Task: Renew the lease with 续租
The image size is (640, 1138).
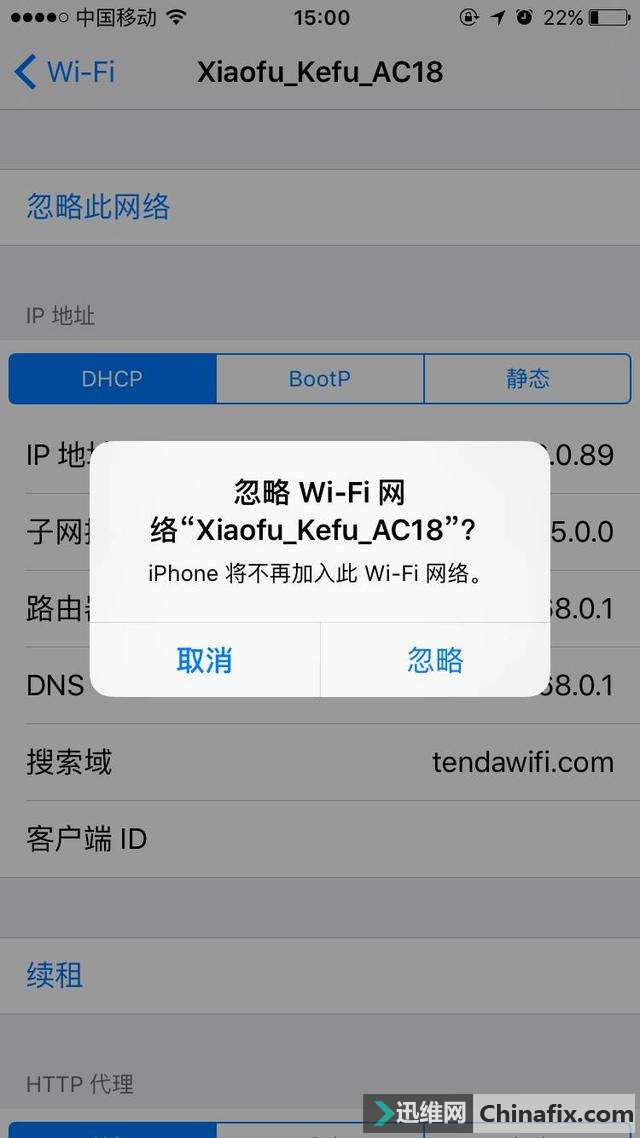Action: point(55,975)
